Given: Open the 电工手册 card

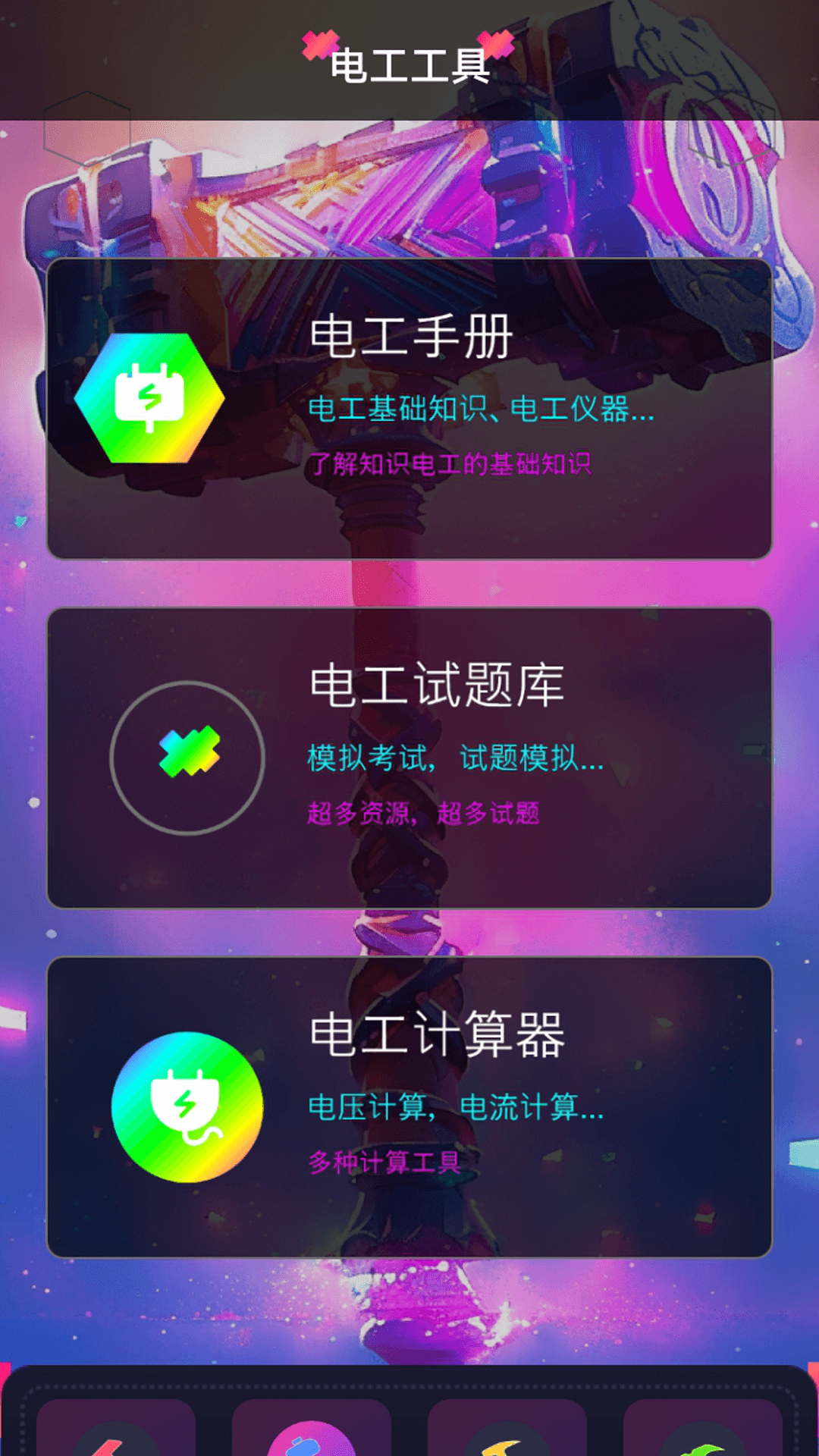Looking at the screenshot, I should tap(409, 408).
